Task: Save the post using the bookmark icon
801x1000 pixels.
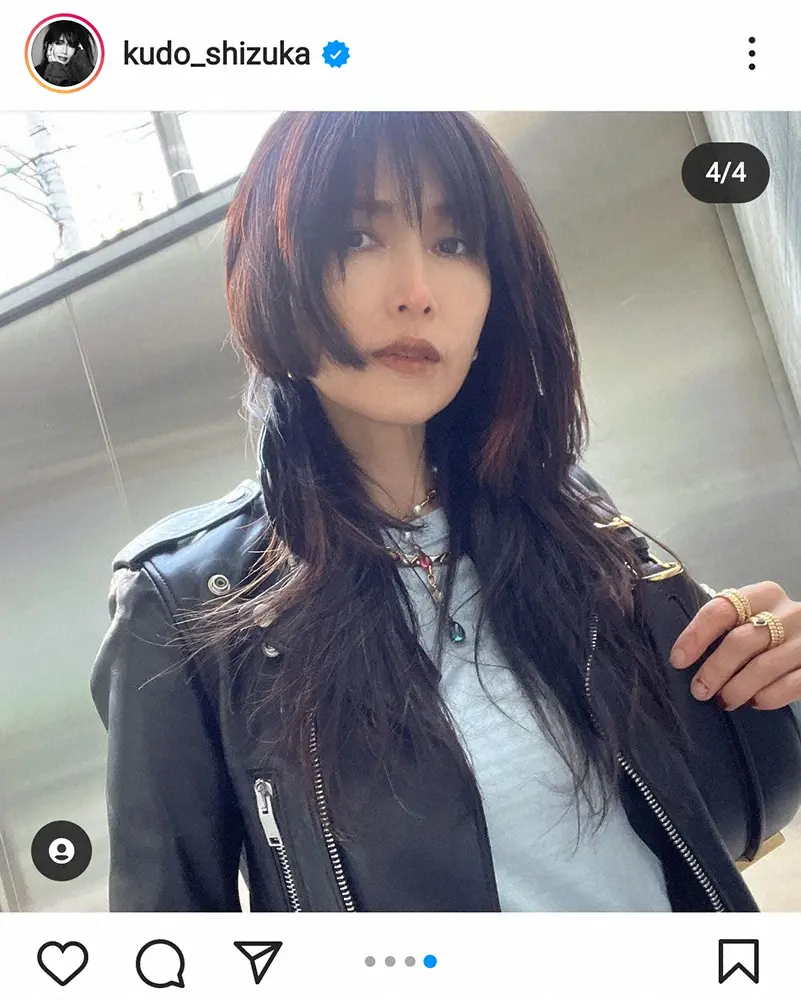Action: tap(740, 961)
